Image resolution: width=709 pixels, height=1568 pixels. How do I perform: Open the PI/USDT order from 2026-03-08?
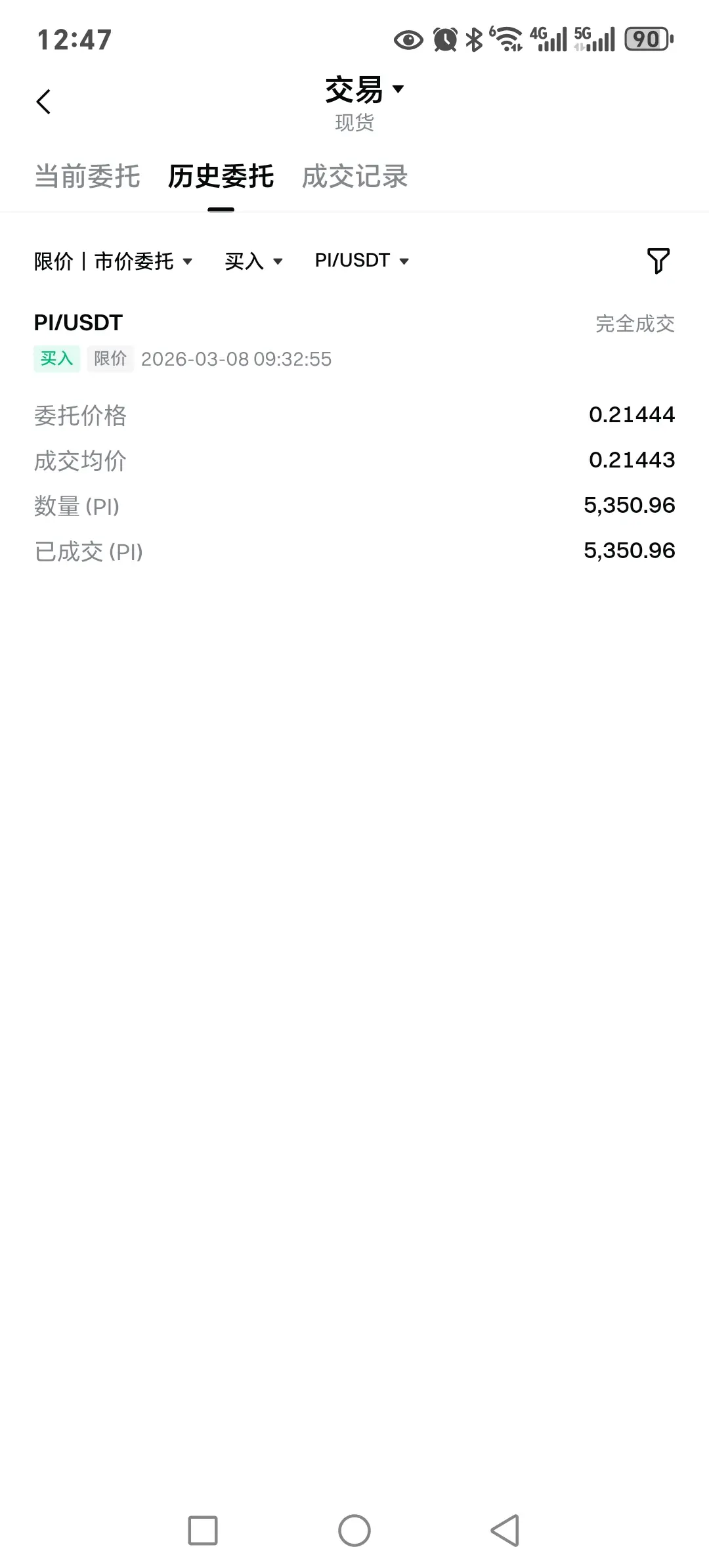(x=354, y=437)
